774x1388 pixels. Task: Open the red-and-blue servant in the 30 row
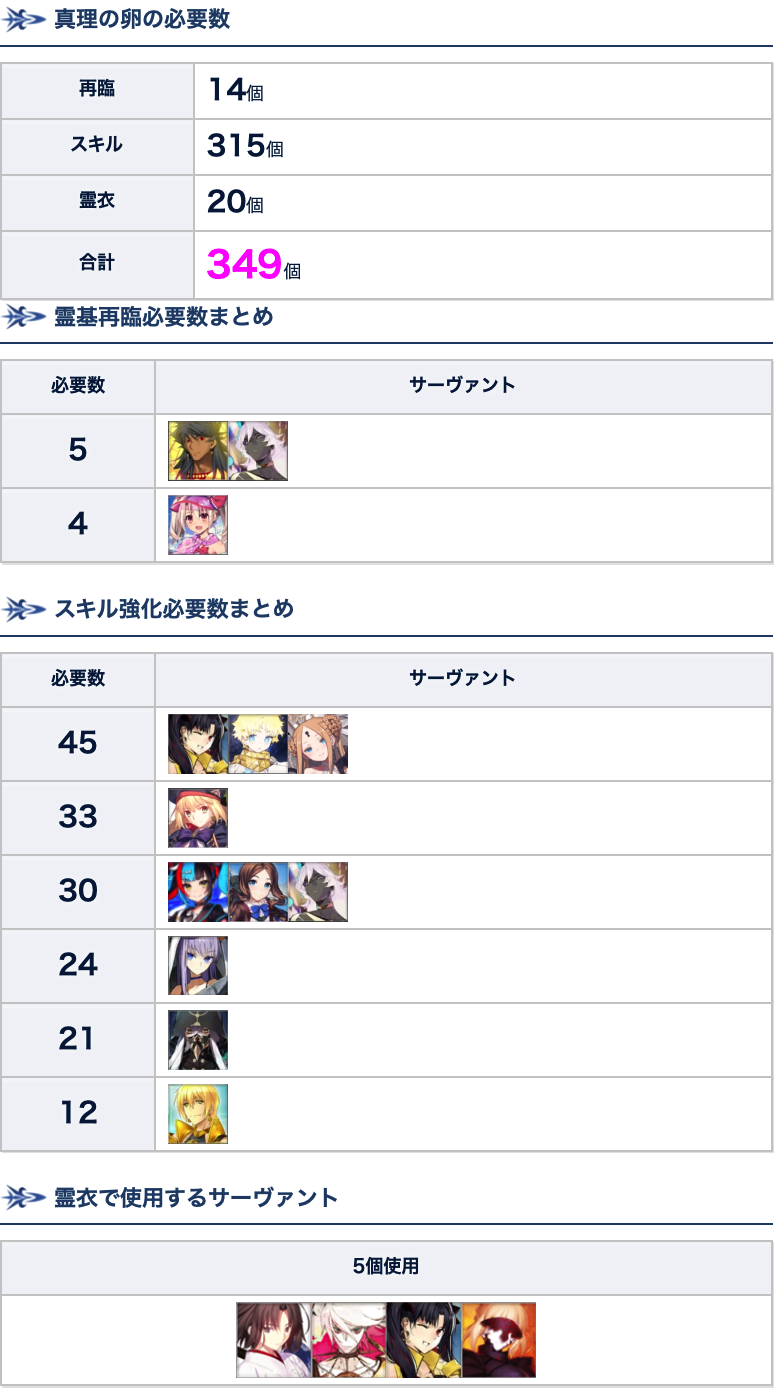[x=198, y=892]
